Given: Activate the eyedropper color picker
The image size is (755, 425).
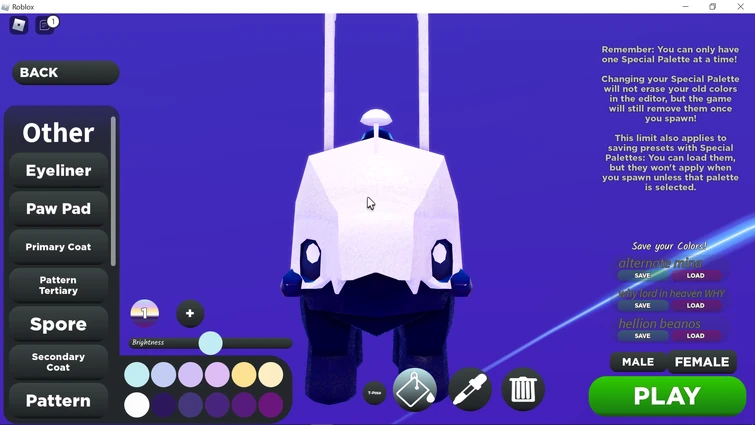Looking at the screenshot, I should (x=469, y=390).
